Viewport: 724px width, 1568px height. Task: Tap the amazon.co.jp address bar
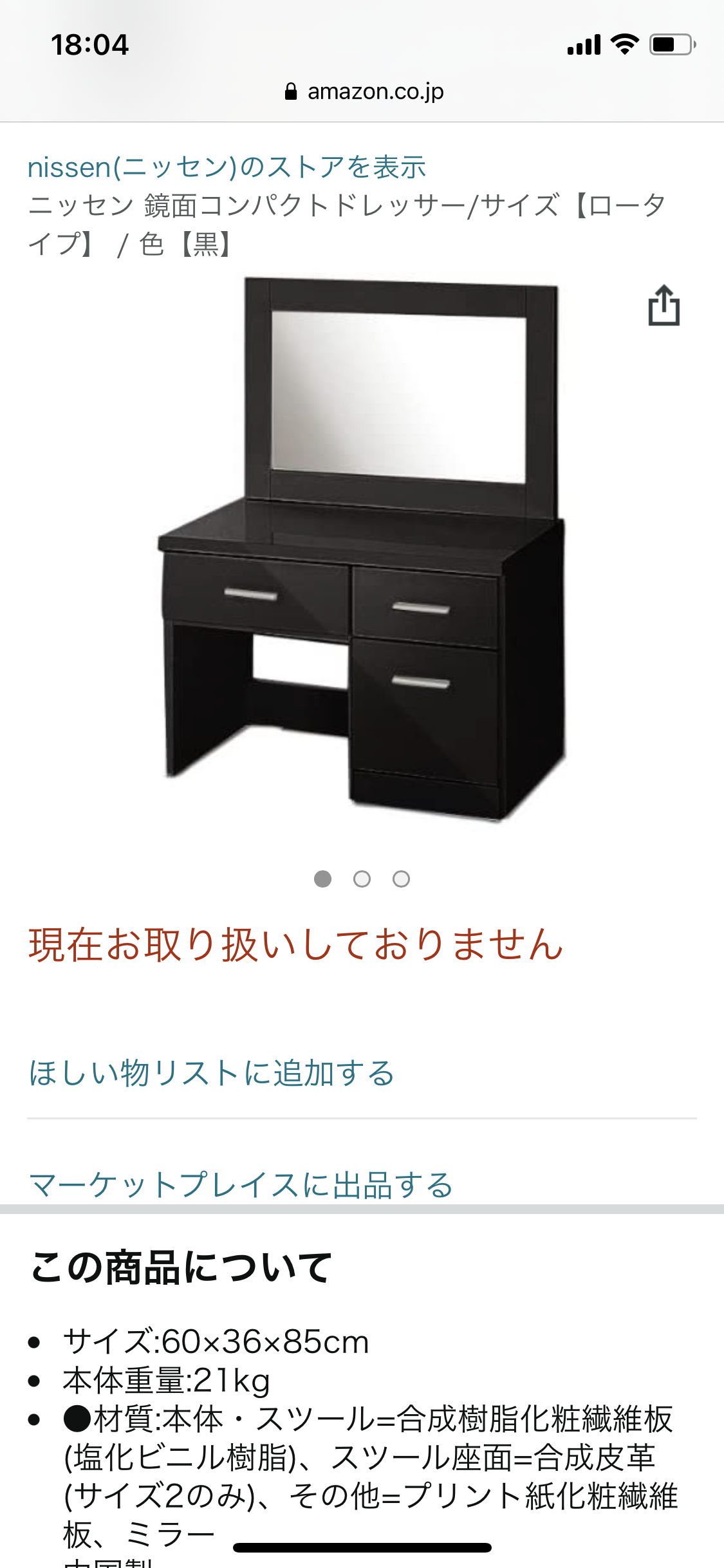364,92
